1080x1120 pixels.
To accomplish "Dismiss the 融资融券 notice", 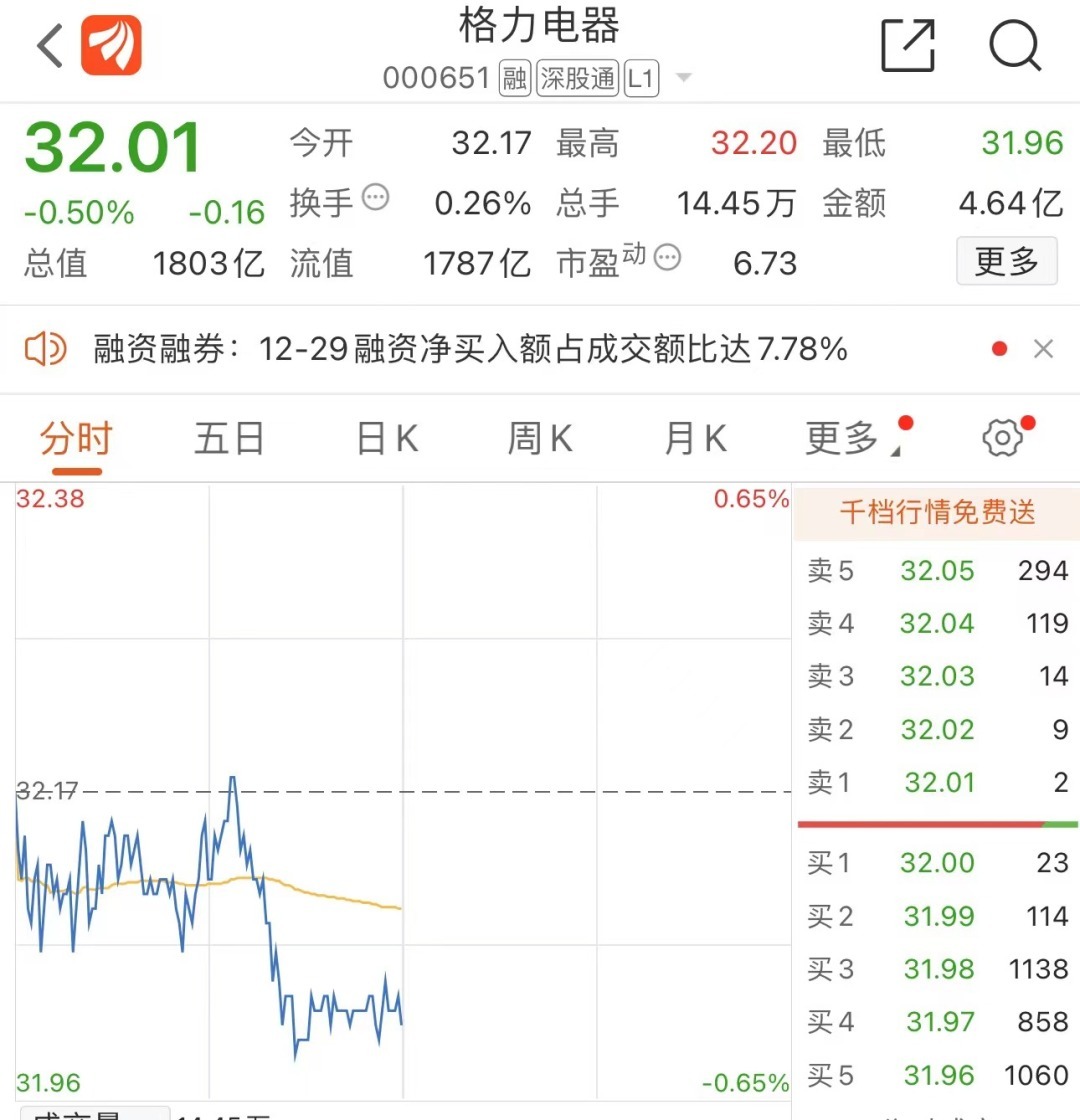I will [x=1043, y=349].
